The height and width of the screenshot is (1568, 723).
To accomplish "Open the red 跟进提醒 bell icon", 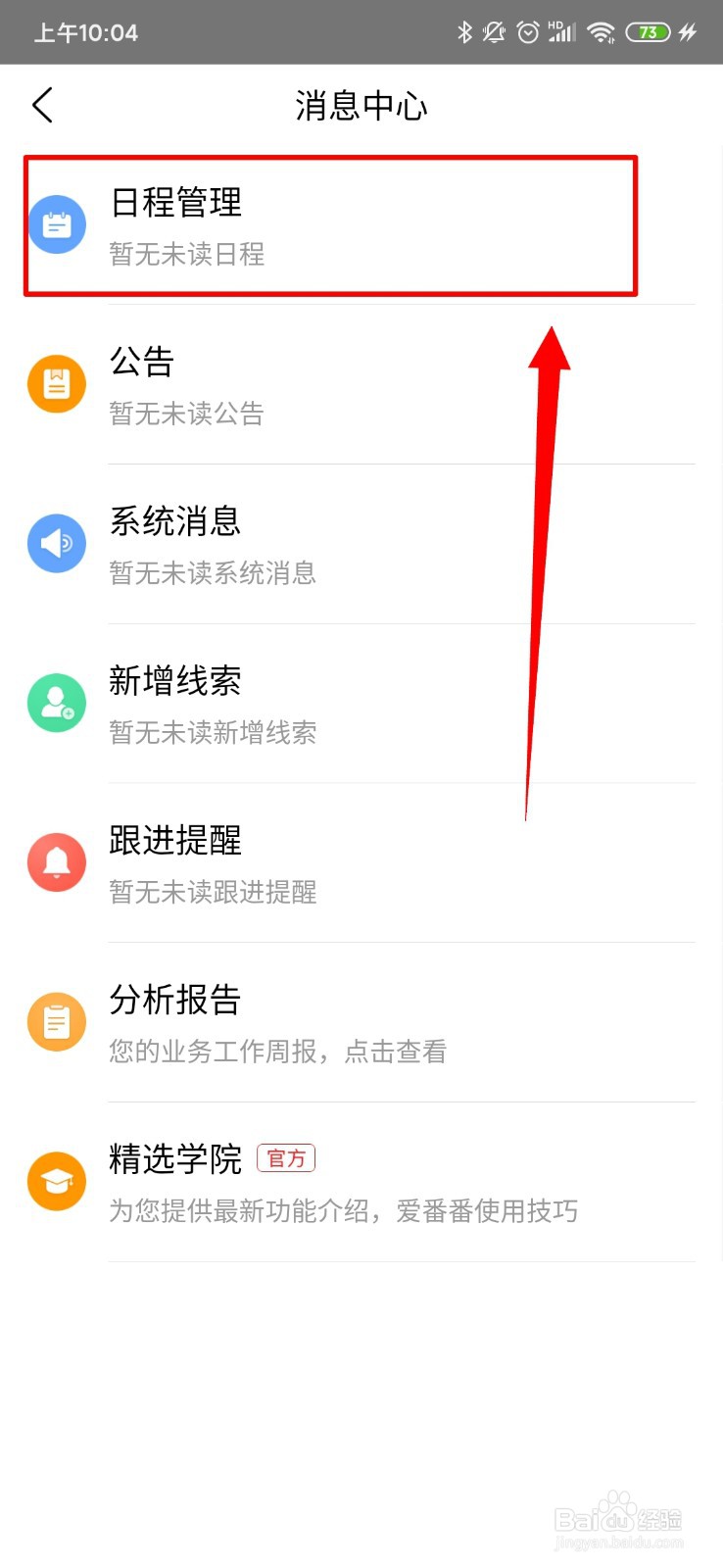I will (x=57, y=861).
